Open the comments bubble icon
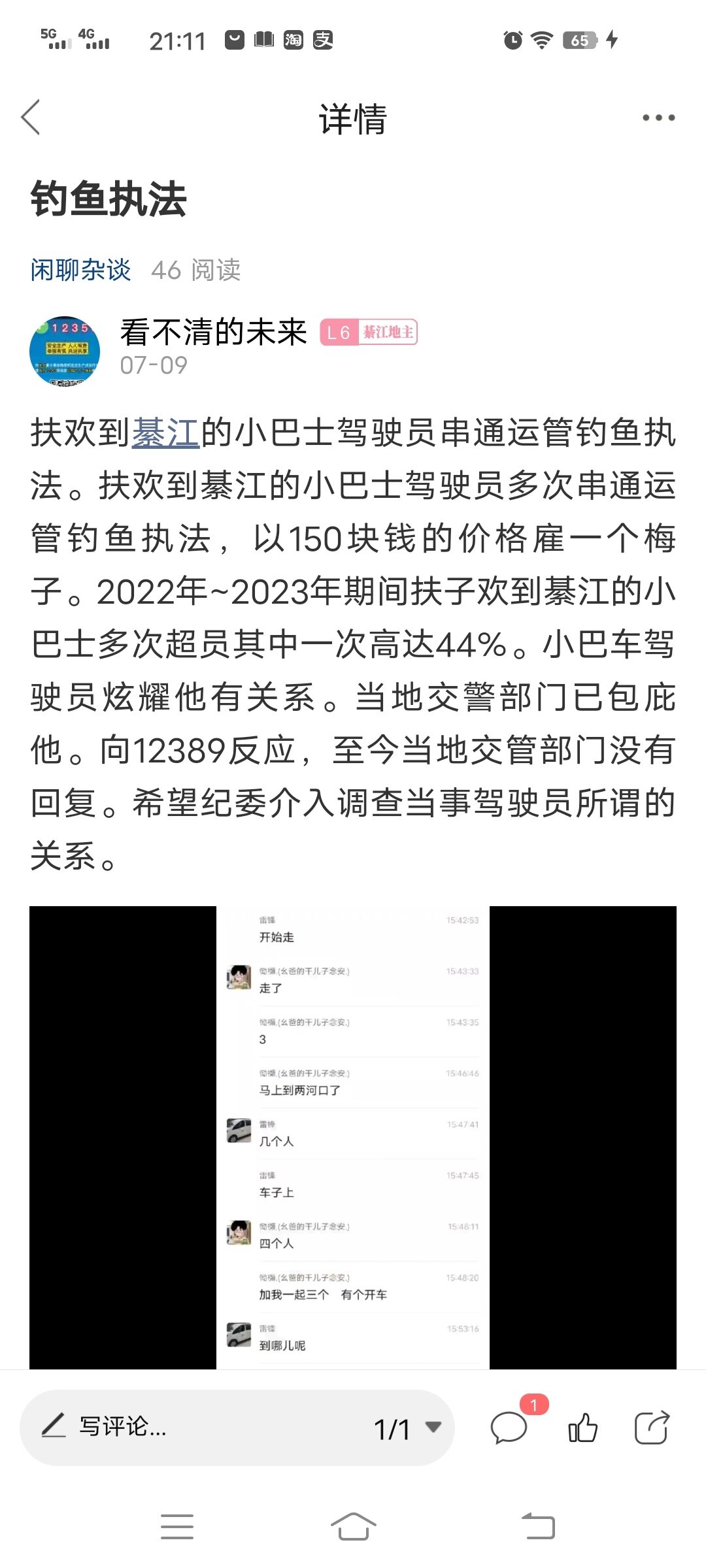This screenshot has width=706, height=1568. click(509, 1427)
